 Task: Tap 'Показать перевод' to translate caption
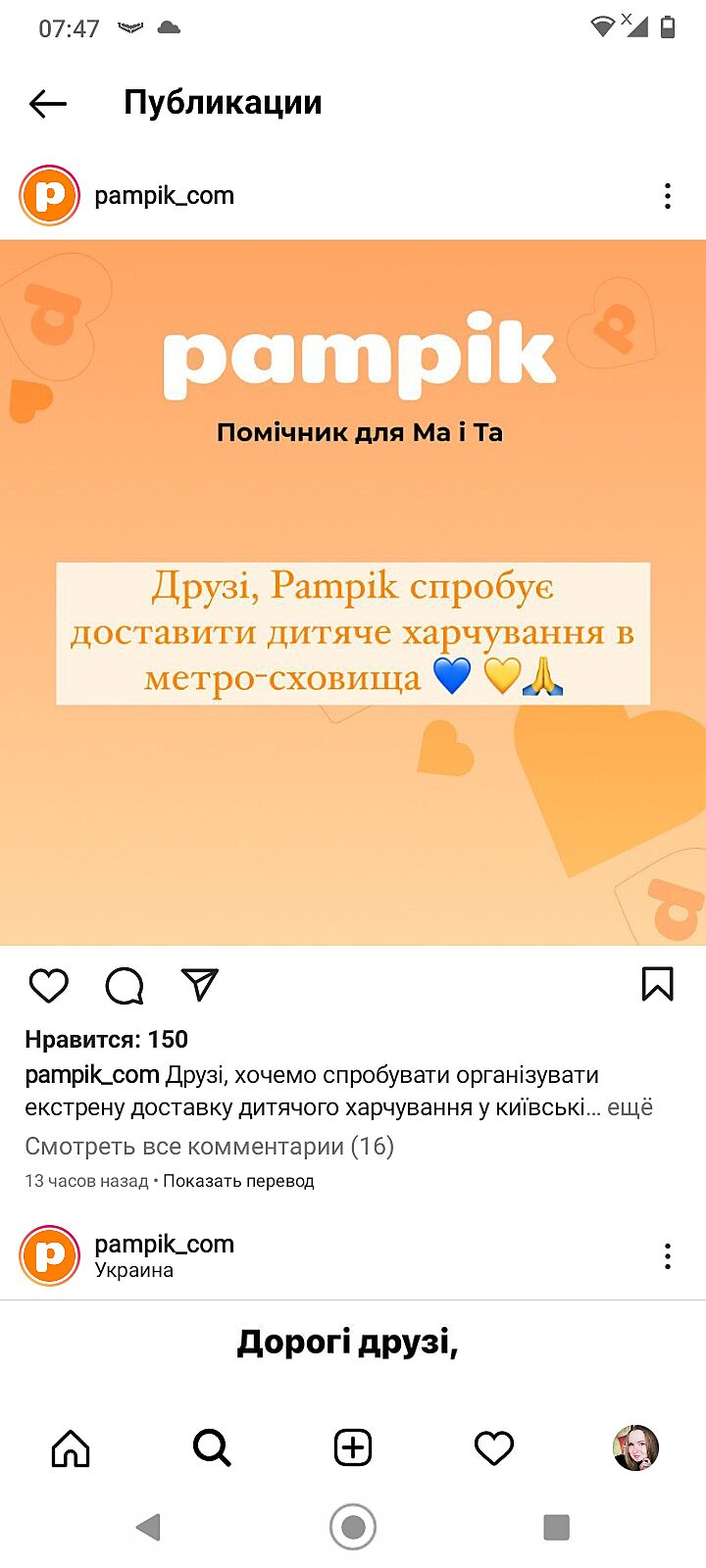(238, 1181)
